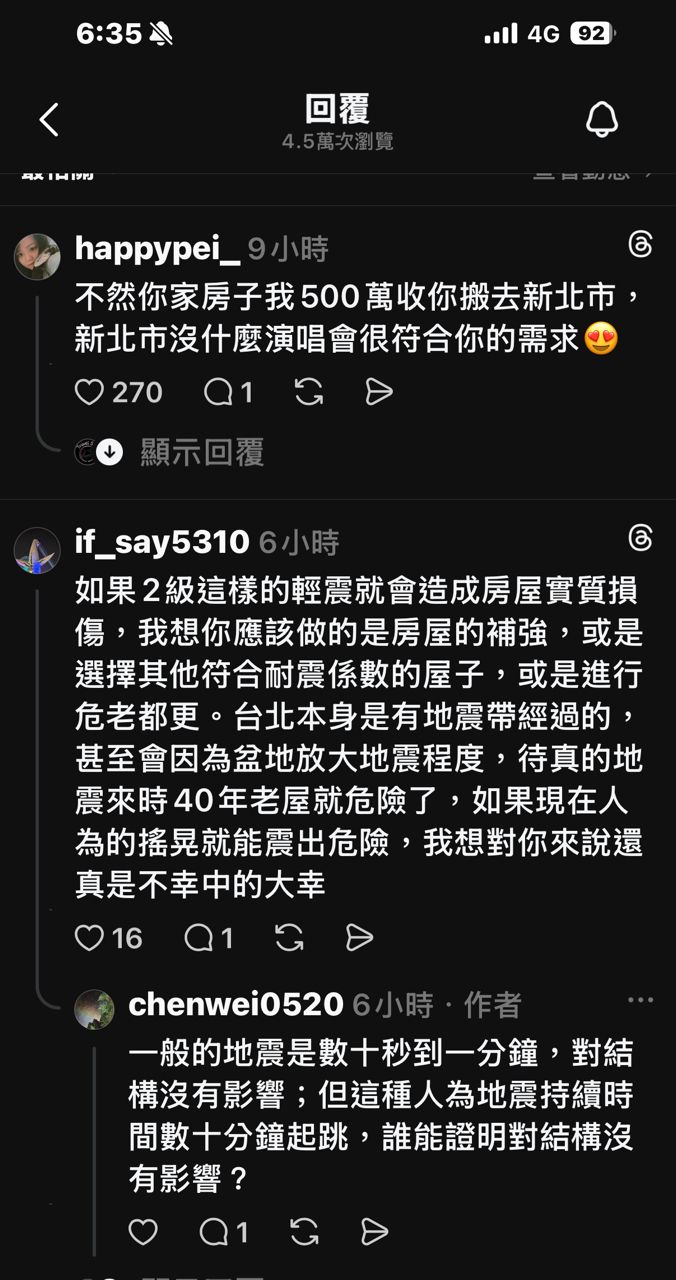Image resolution: width=676 pixels, height=1280 pixels.
Task: Go back using the top-left arrow
Action: tap(49, 120)
